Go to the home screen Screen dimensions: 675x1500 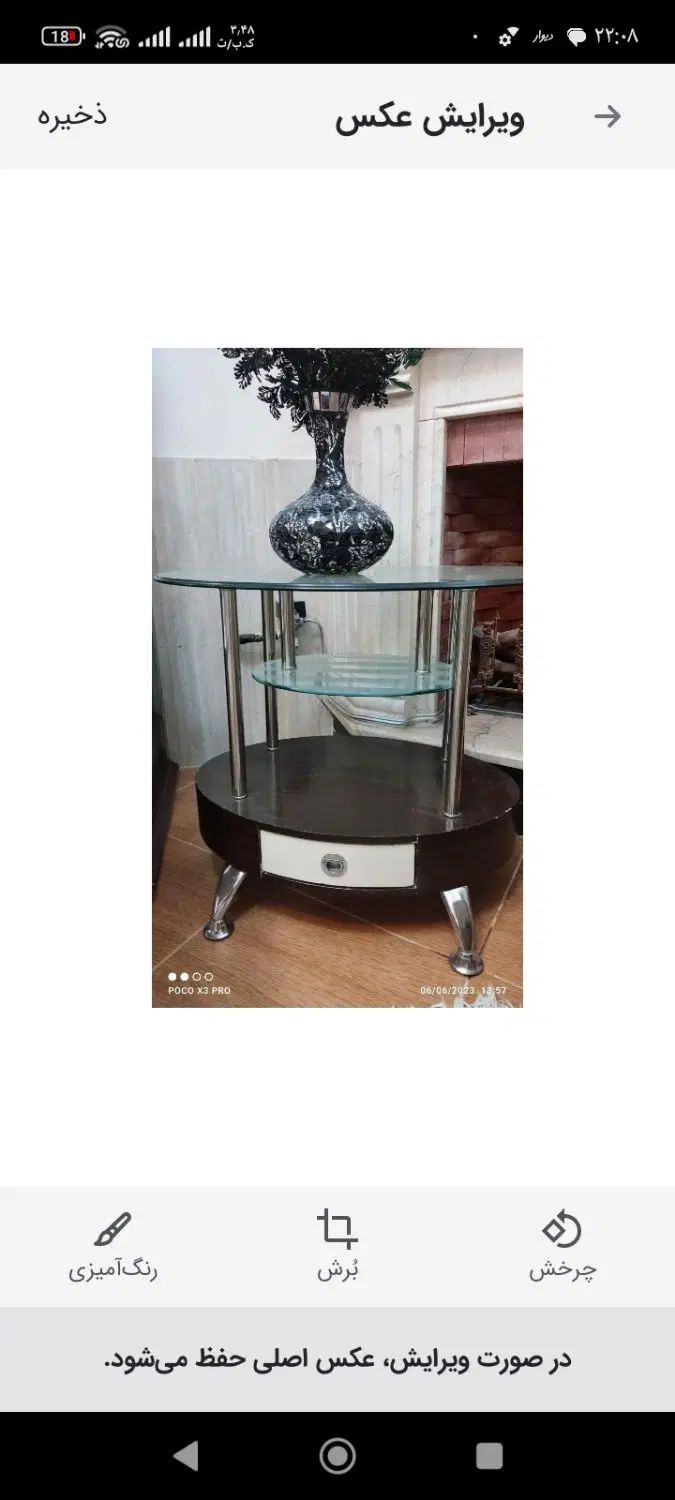(x=337, y=1456)
